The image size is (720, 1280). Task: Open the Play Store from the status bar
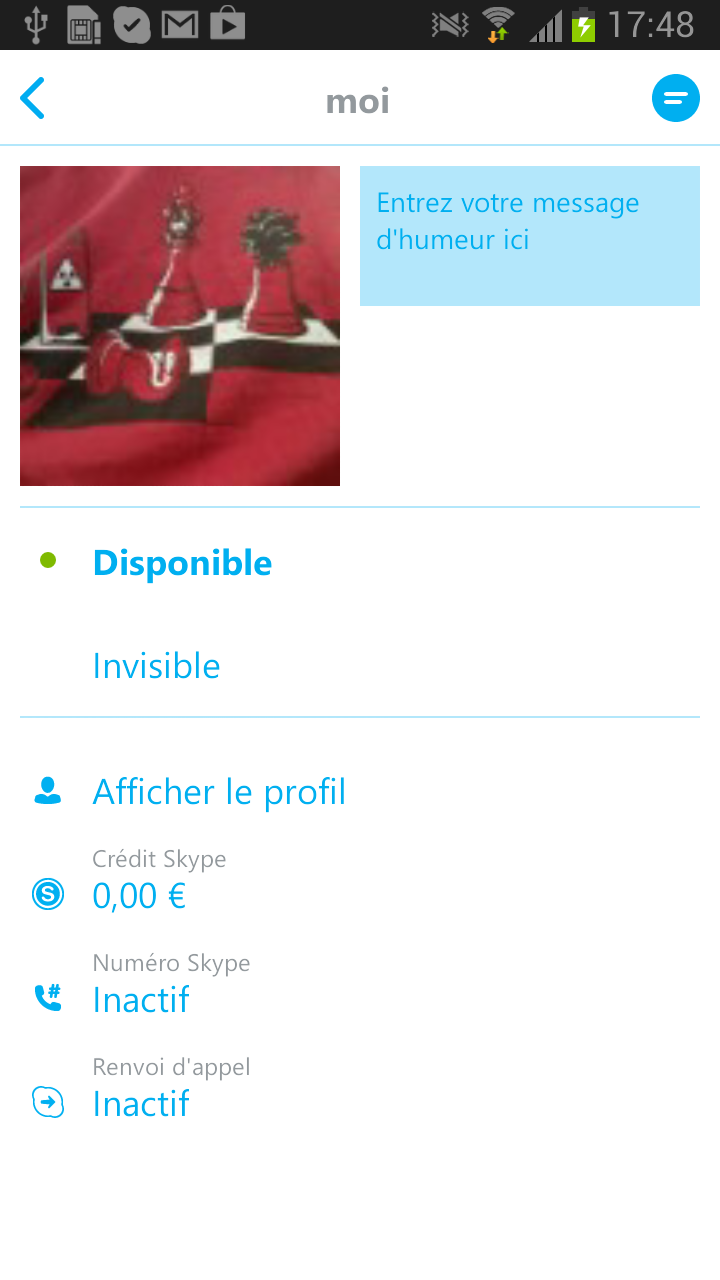(227, 25)
